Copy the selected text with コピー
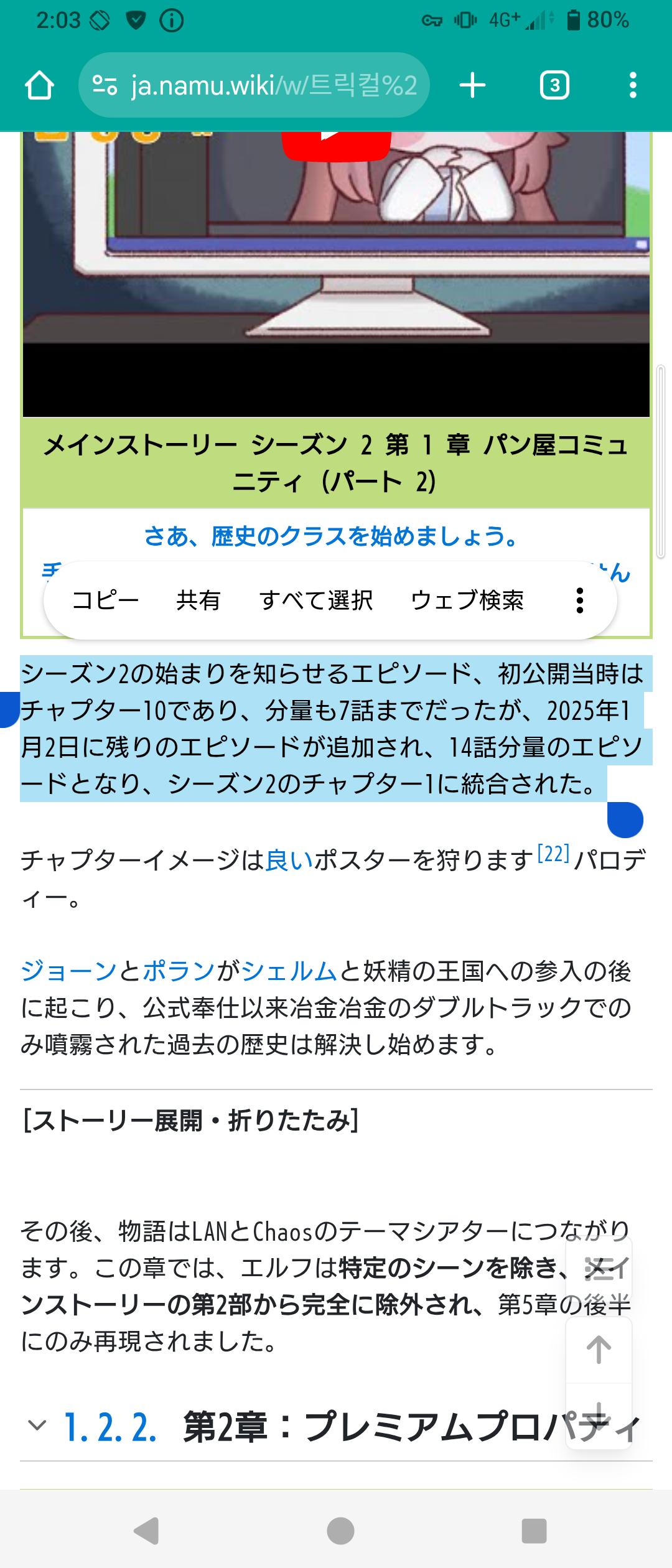The width and height of the screenshot is (672, 1568). tap(105, 600)
